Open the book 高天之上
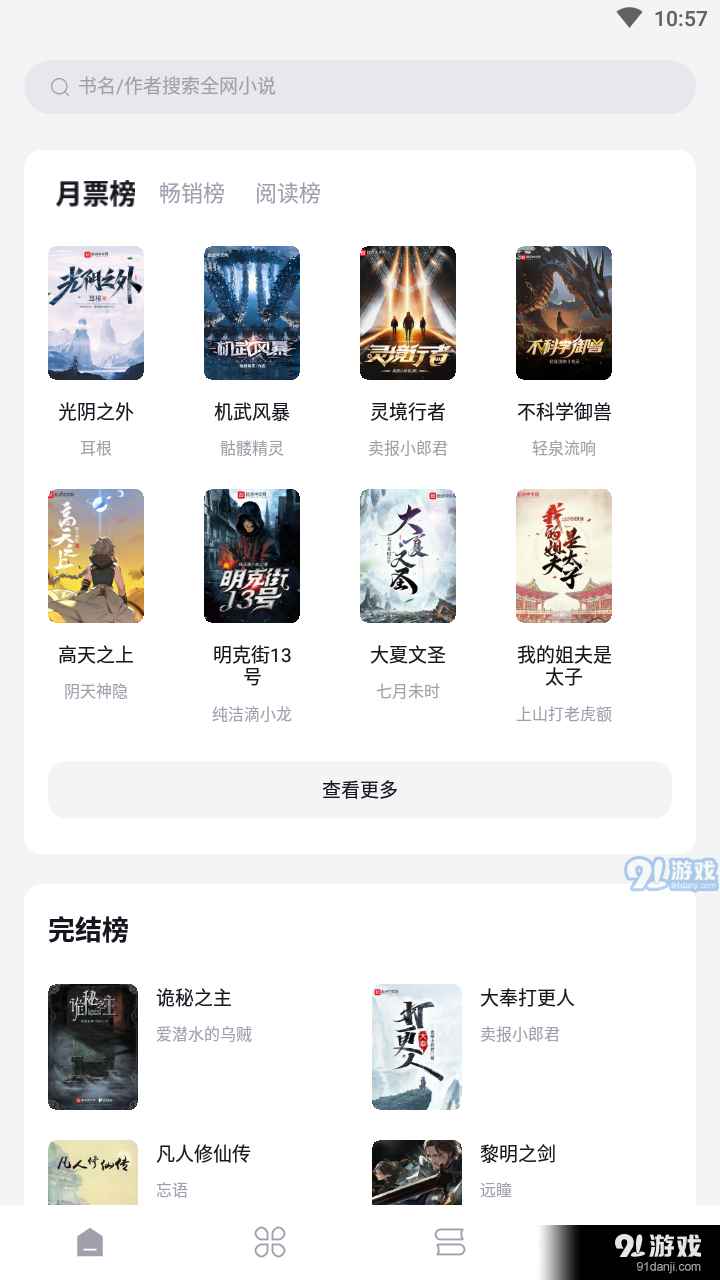720x1280 pixels. [x=96, y=556]
